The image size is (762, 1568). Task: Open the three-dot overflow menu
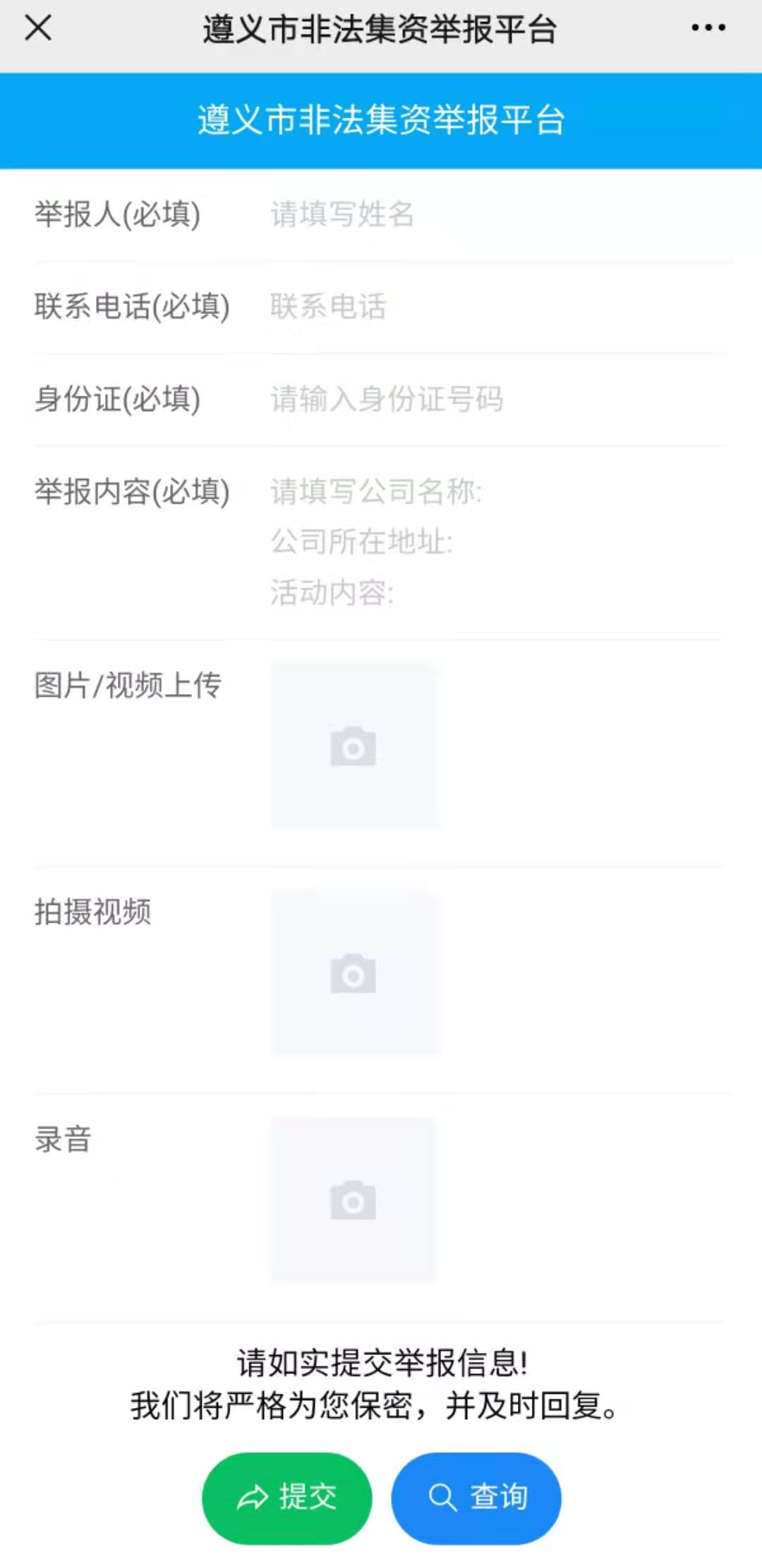point(708,28)
